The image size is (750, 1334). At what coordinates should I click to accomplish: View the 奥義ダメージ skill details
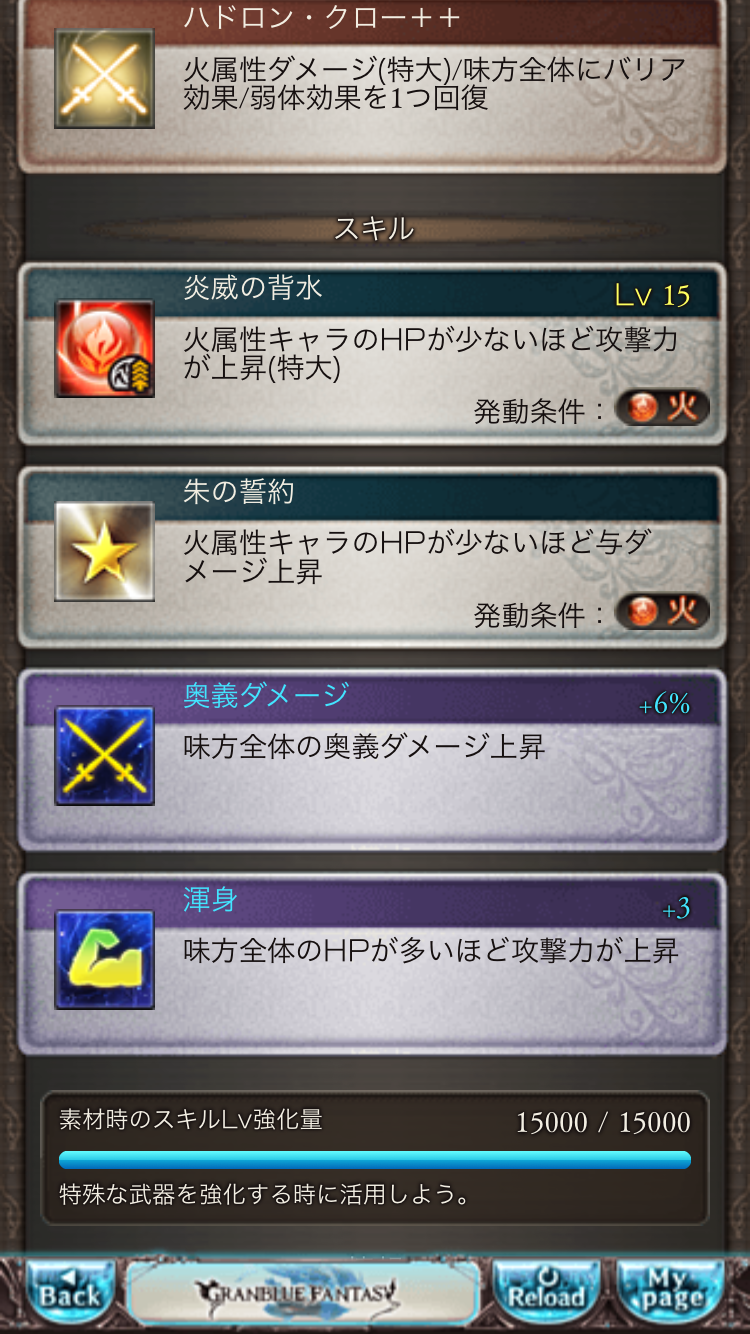372,759
